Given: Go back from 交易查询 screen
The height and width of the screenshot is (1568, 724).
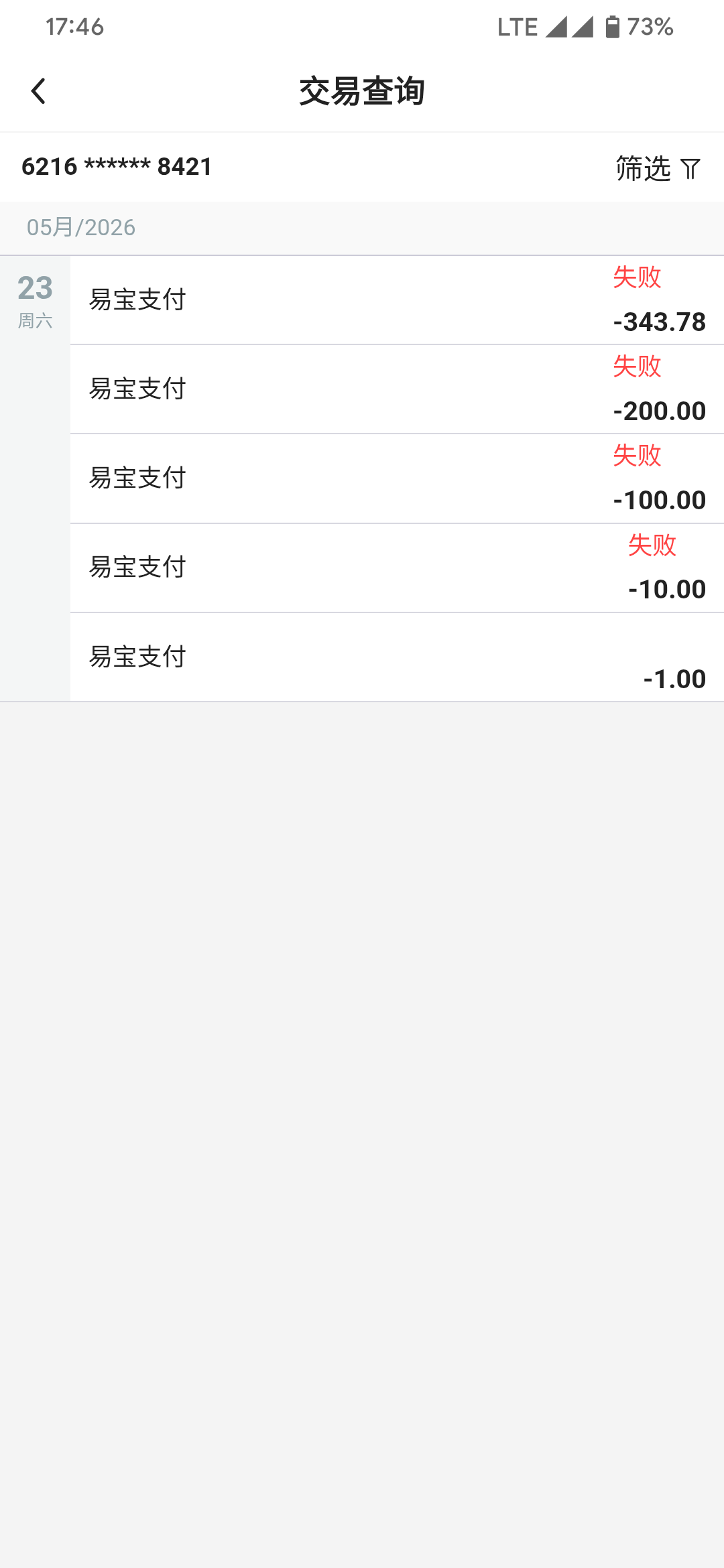Looking at the screenshot, I should (38, 91).
